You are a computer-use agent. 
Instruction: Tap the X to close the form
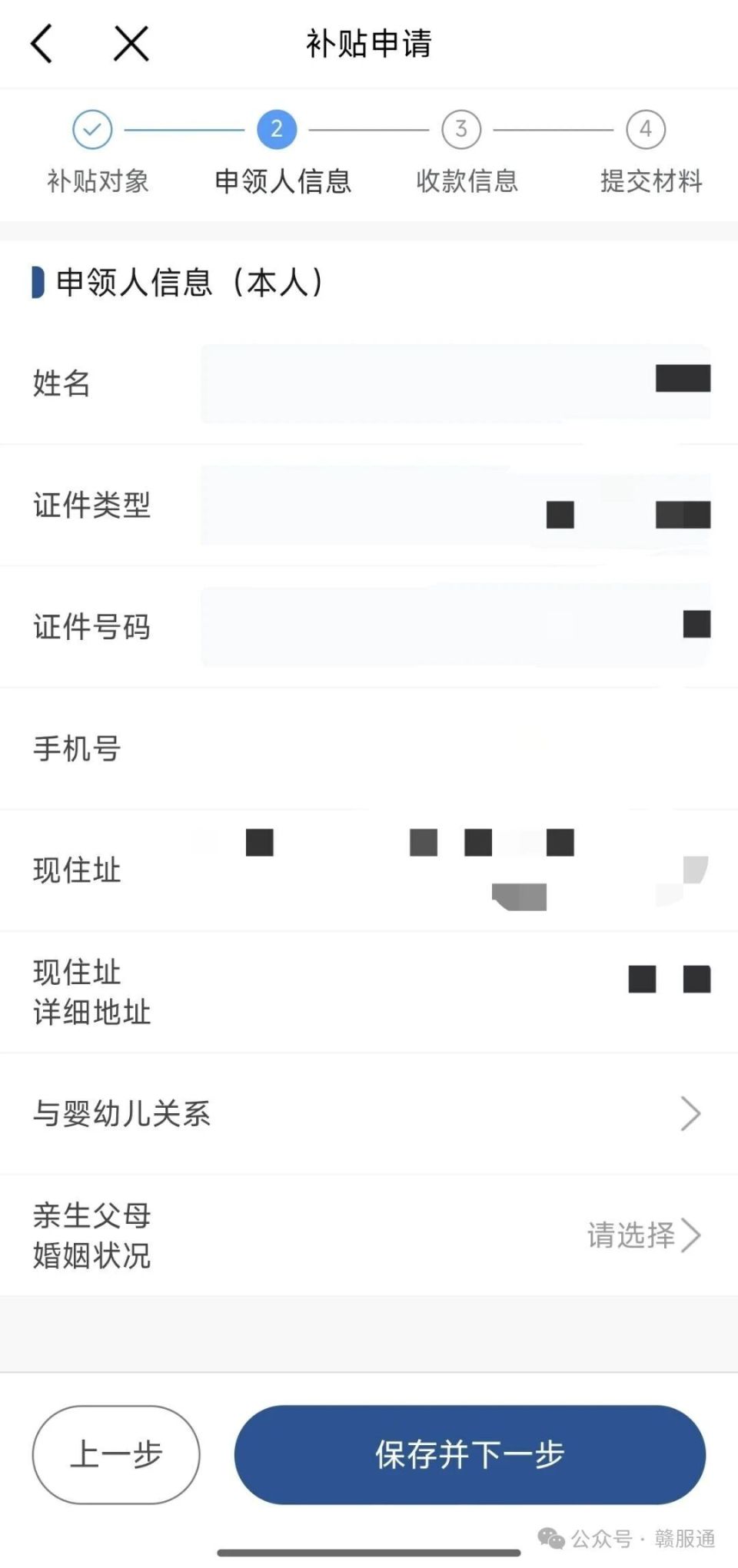[x=131, y=44]
